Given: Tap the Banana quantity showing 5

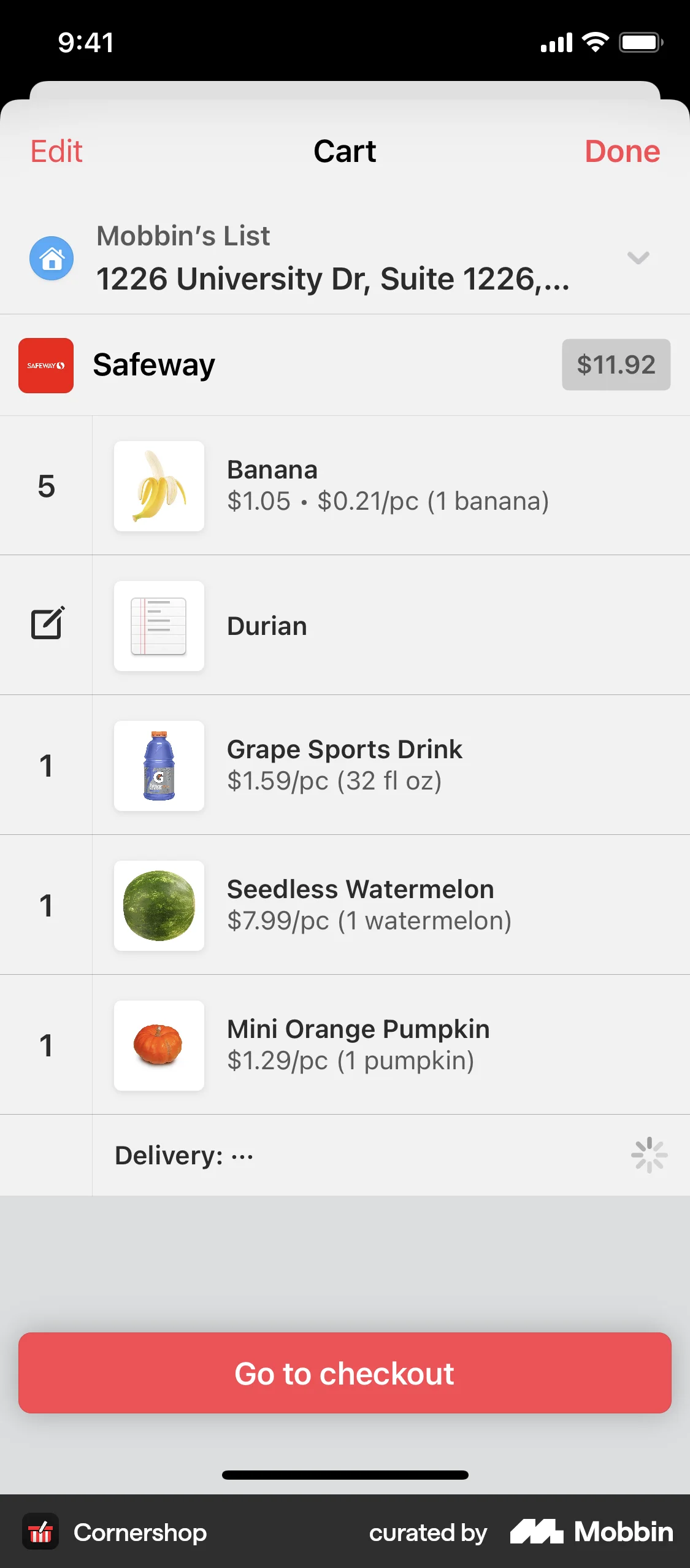Looking at the screenshot, I should [46, 485].
